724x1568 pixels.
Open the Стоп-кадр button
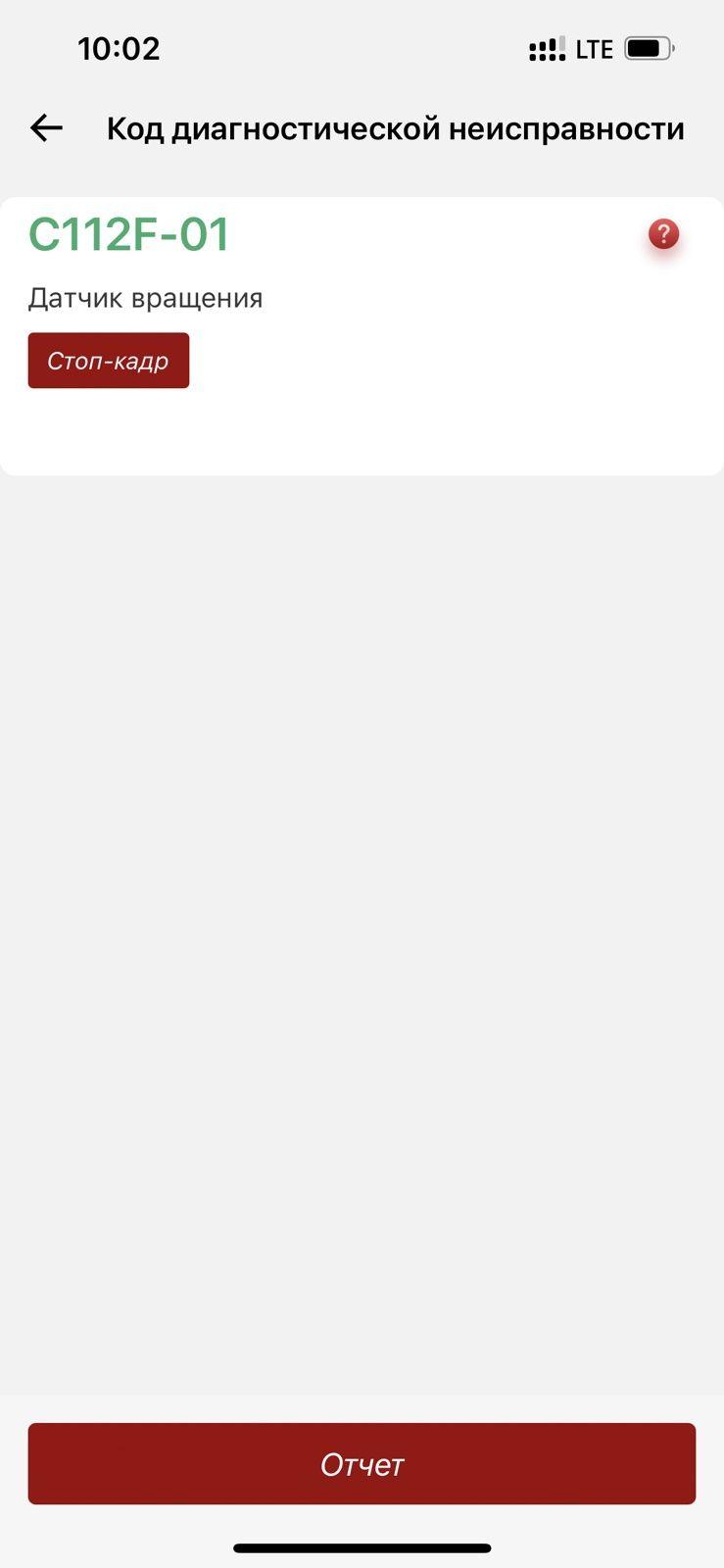(x=109, y=361)
